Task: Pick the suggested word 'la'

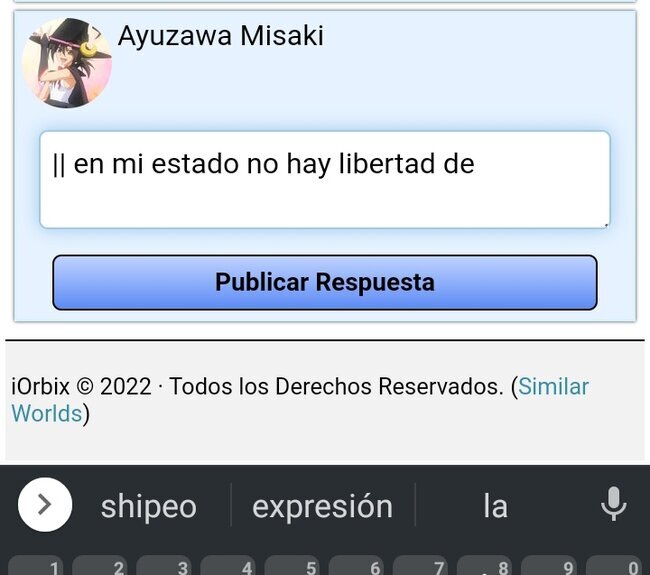Action: pos(495,506)
